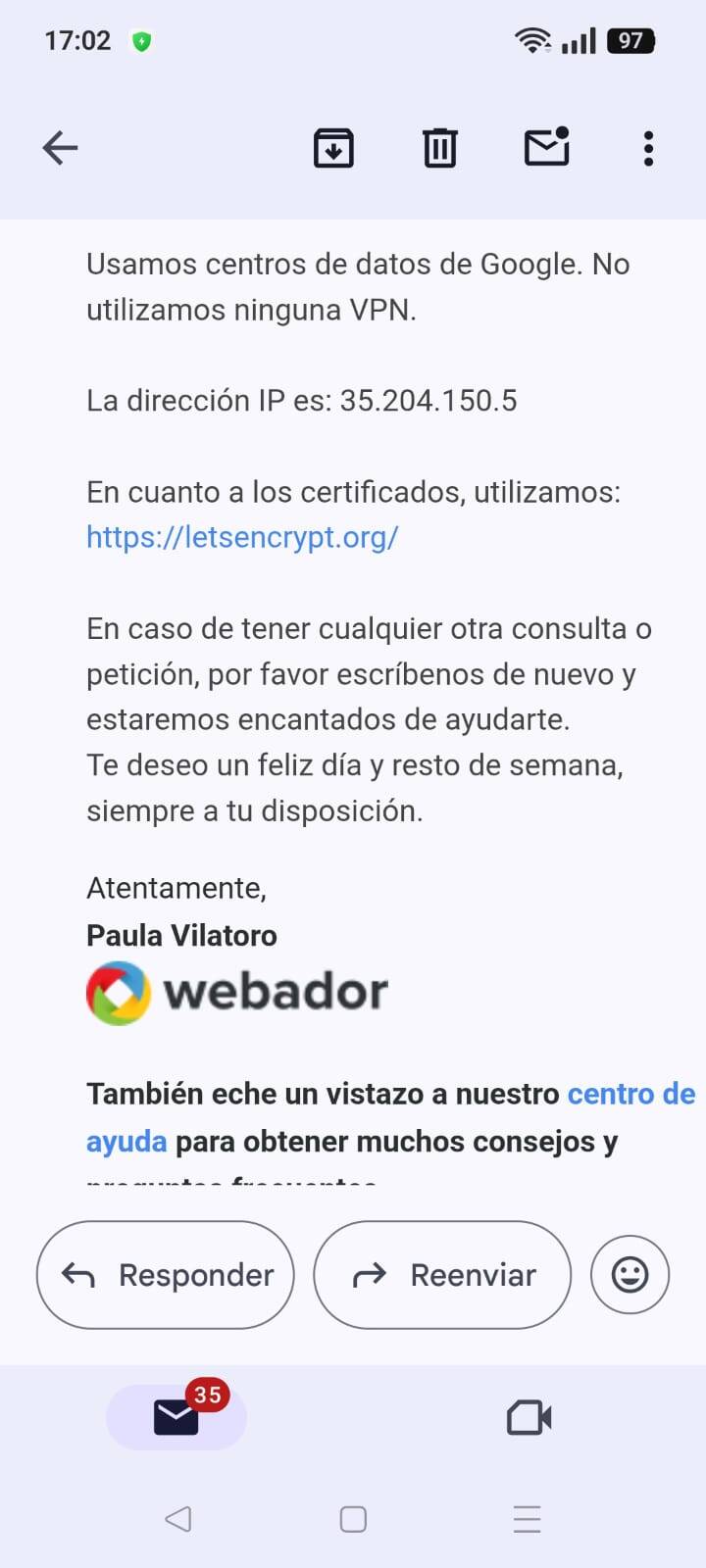Open the letsencrypt.org link
This screenshot has width=706, height=1568.
[242, 537]
